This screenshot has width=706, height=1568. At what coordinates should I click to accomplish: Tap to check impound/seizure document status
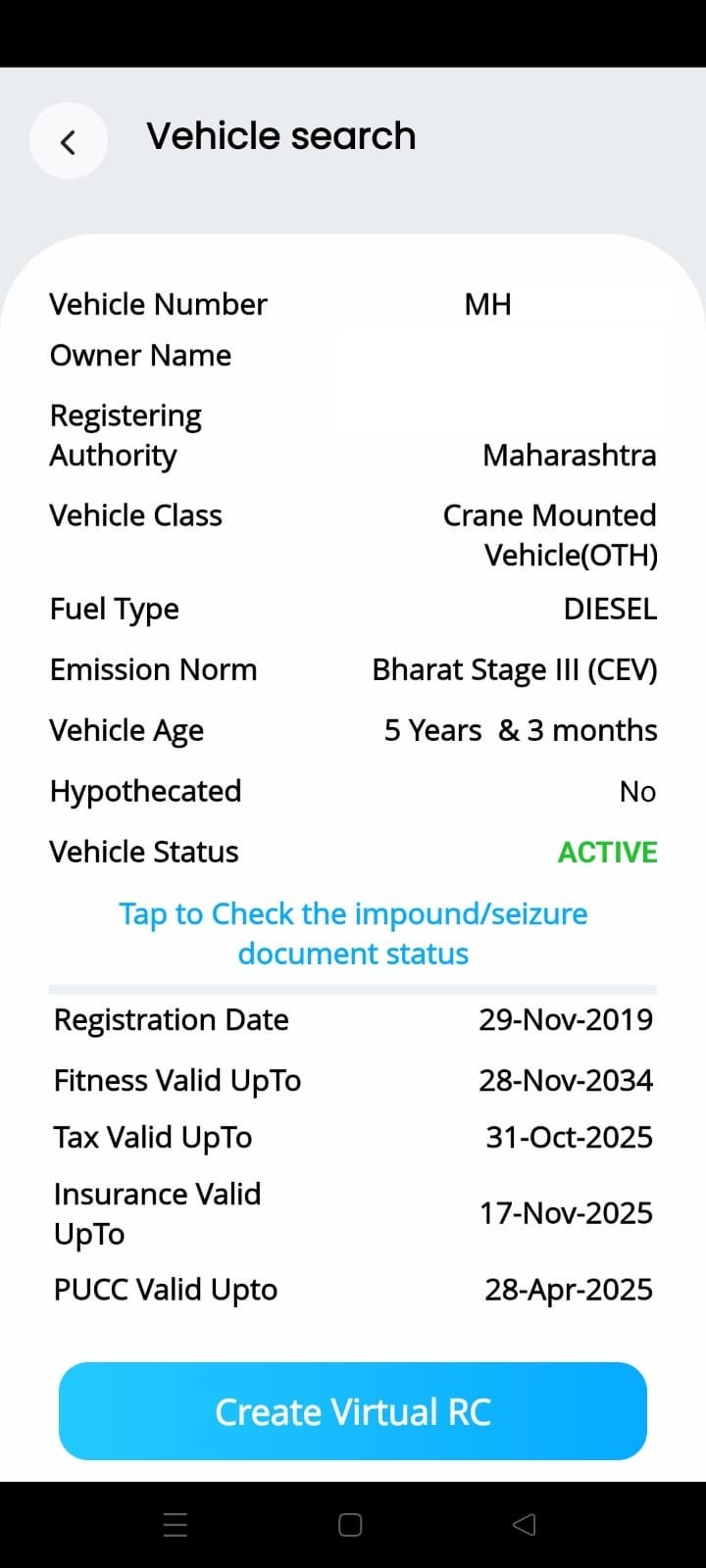coord(353,933)
